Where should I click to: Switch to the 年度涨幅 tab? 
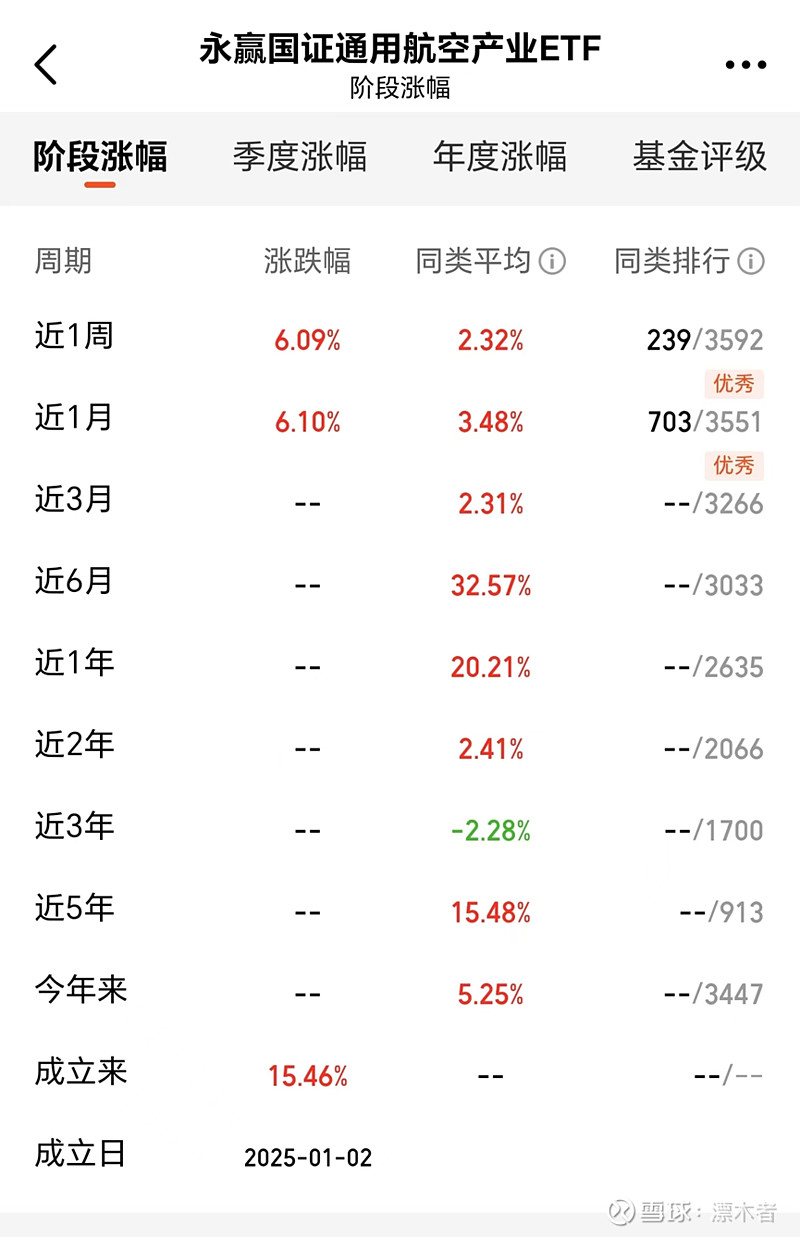click(x=500, y=157)
